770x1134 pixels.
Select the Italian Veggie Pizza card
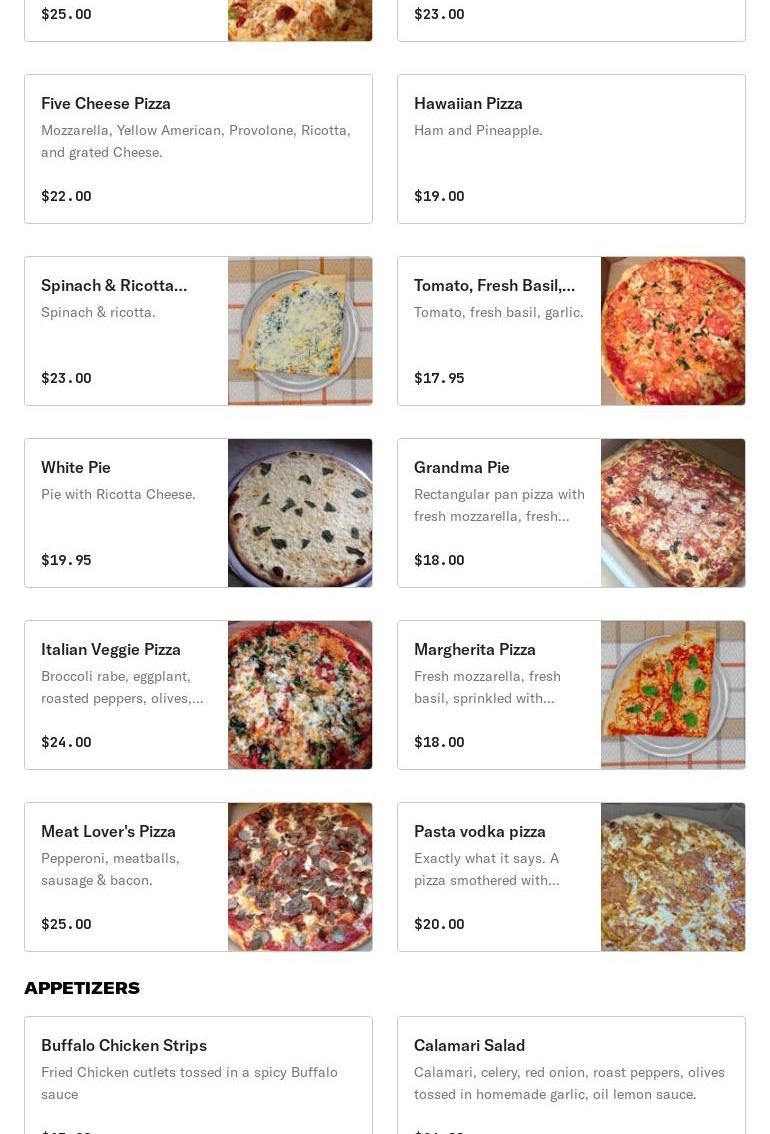coord(198,695)
